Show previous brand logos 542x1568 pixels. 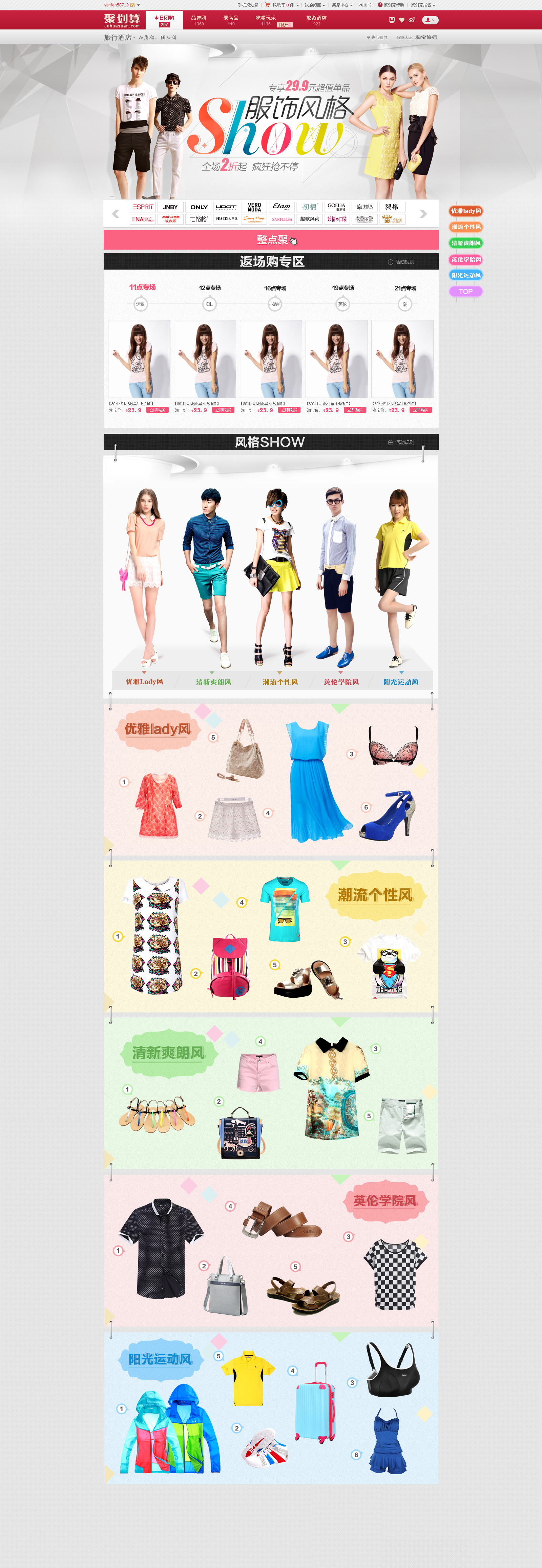pos(116,214)
